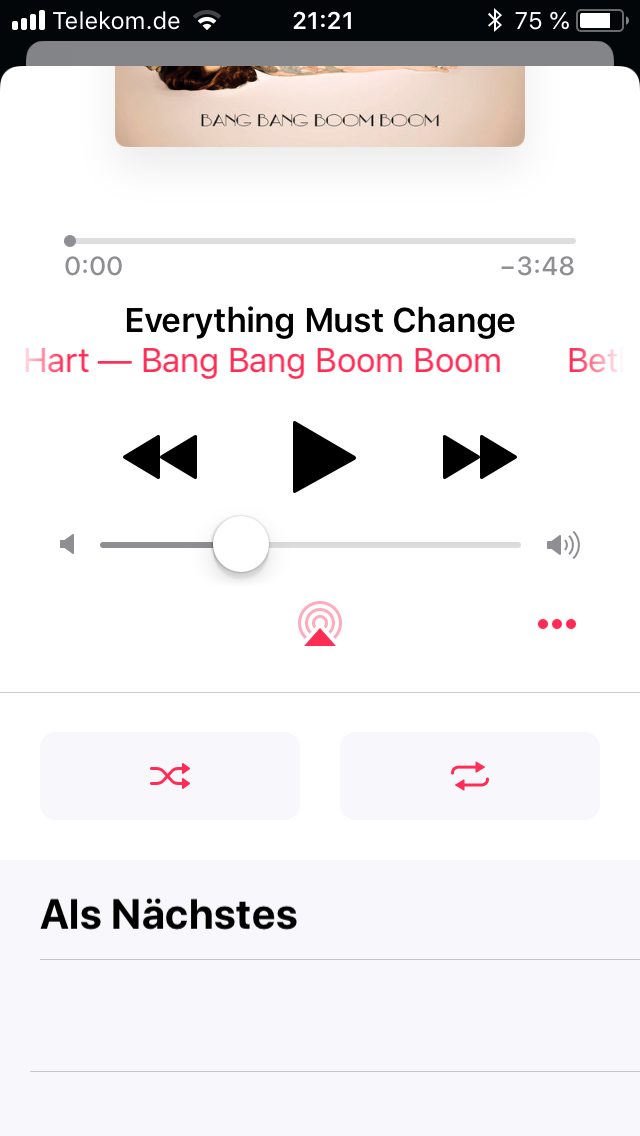Play Everything Must Change
640x1136 pixels.
(x=322, y=457)
